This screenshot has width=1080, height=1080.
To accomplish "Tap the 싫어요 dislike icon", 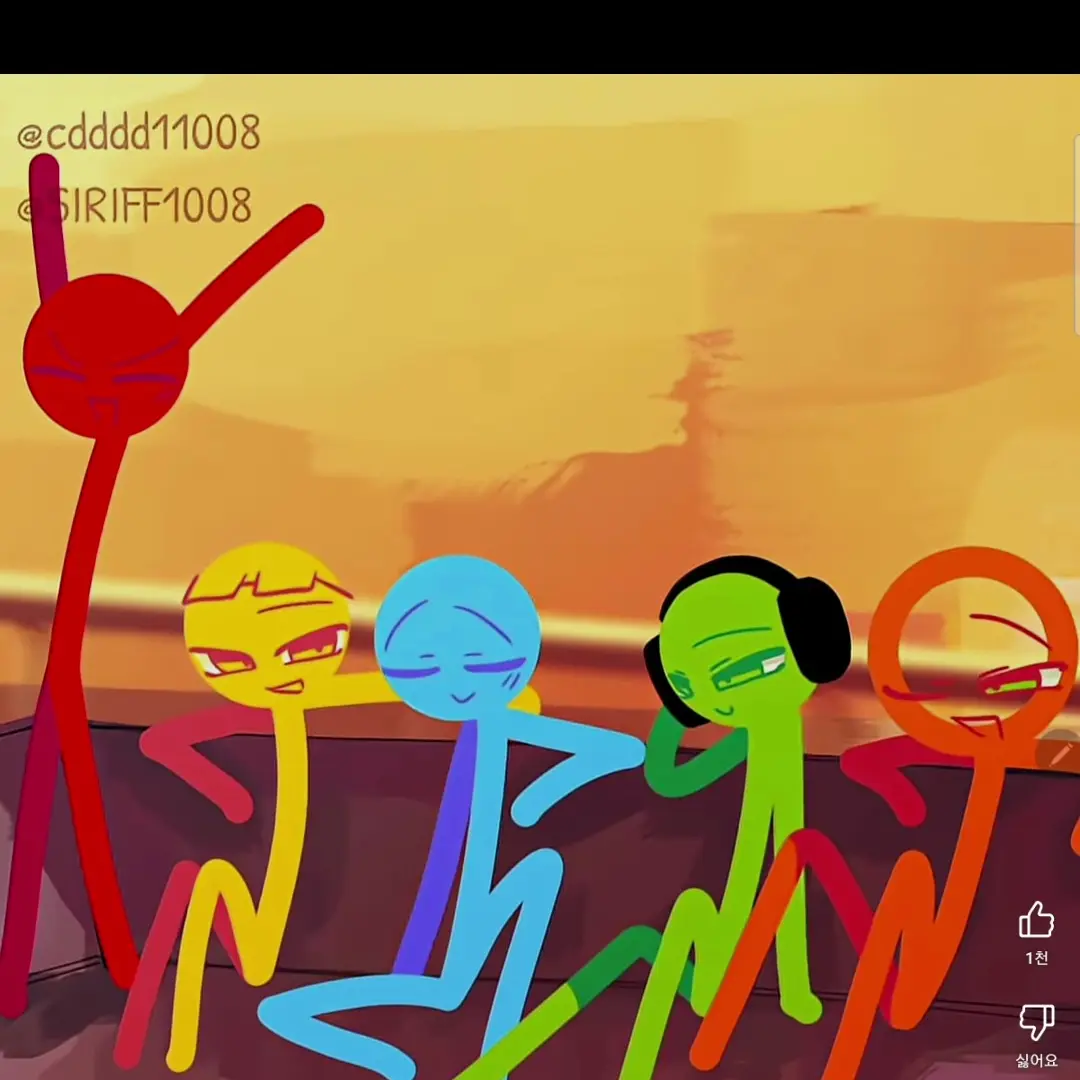I will [x=1036, y=1023].
